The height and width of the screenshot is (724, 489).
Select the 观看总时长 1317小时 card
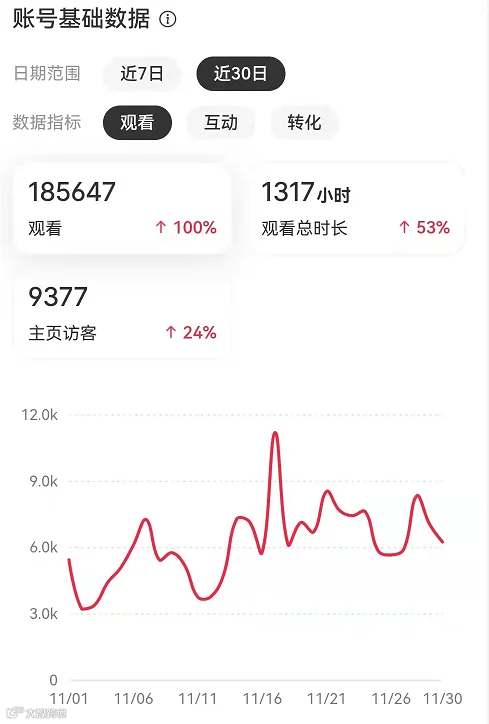click(x=357, y=208)
